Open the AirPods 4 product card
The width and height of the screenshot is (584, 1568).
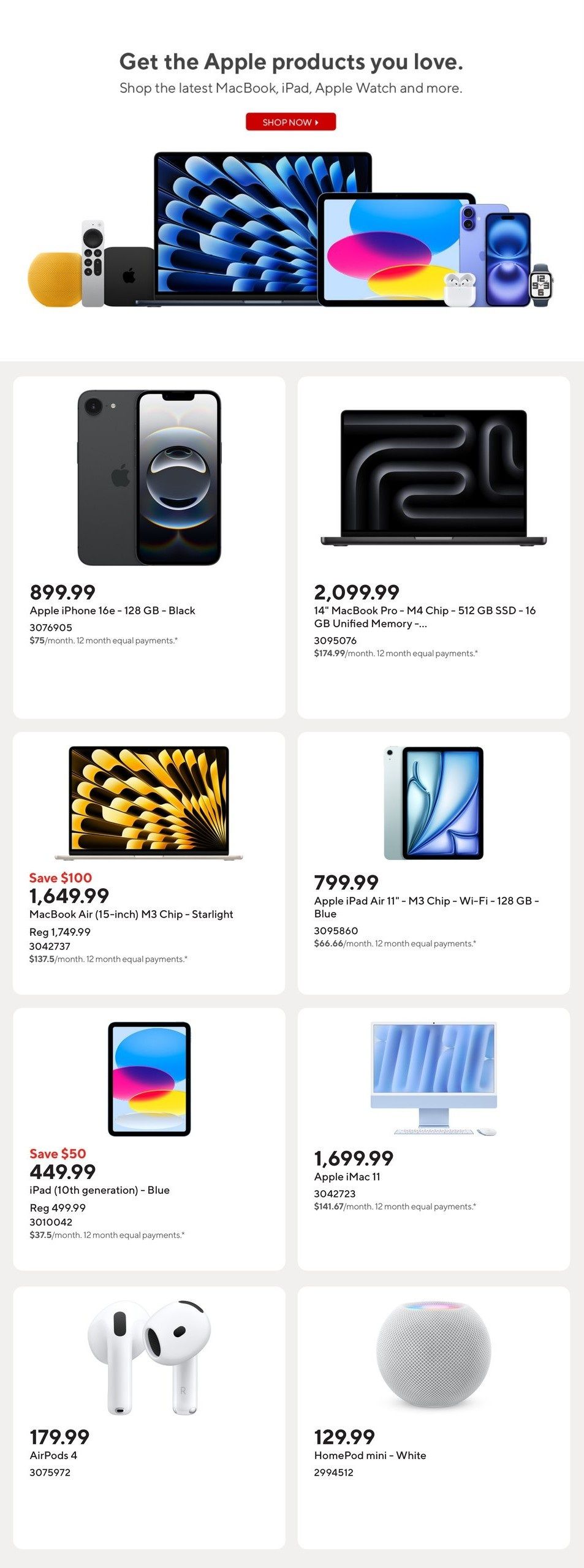pos(149,1416)
